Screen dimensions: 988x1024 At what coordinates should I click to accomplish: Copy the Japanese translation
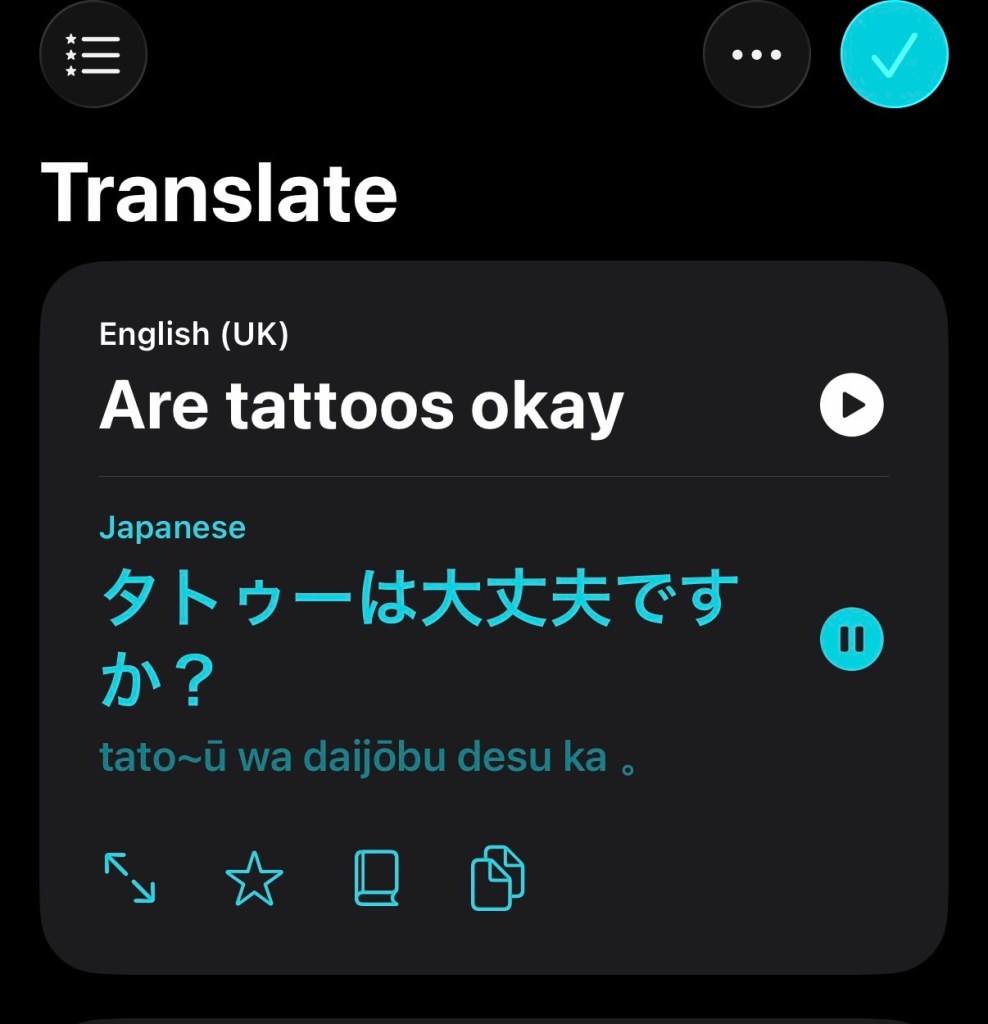tap(497, 878)
